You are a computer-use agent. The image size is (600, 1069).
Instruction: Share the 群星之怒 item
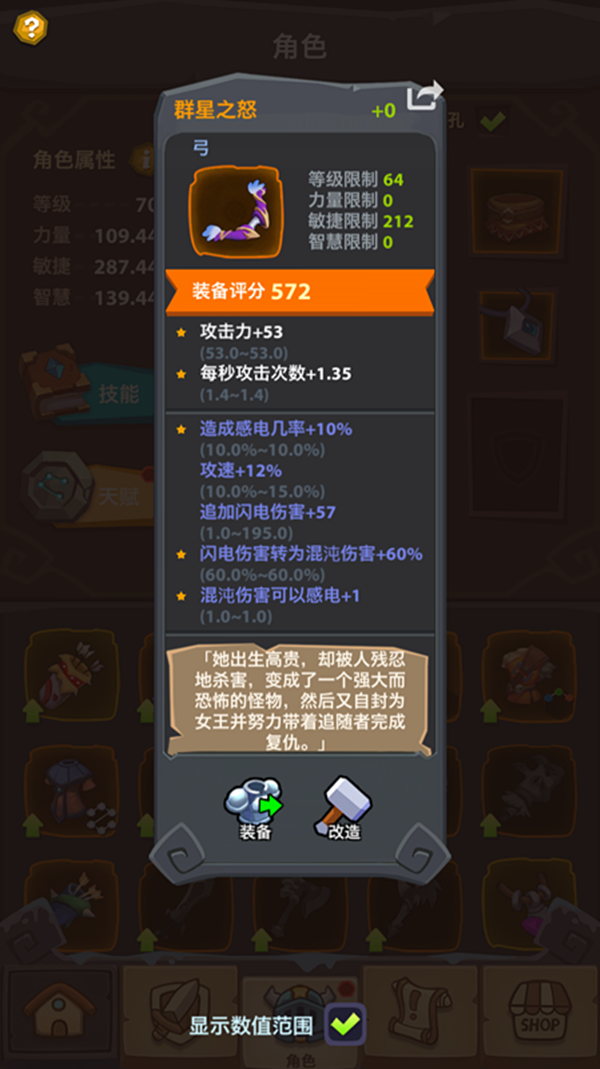[x=424, y=97]
